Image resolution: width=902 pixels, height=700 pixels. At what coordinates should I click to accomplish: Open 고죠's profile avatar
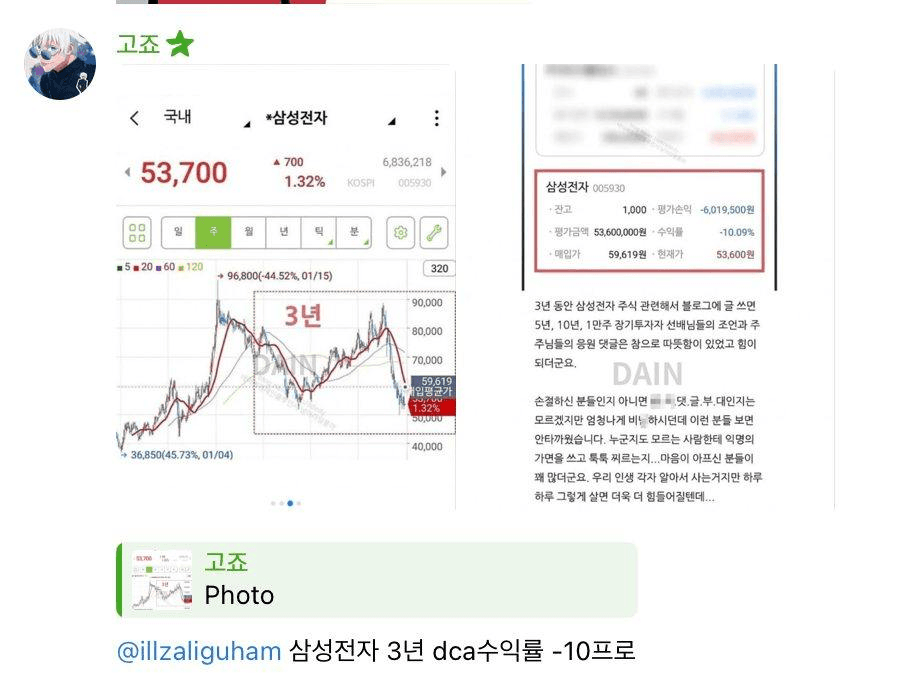(60, 63)
